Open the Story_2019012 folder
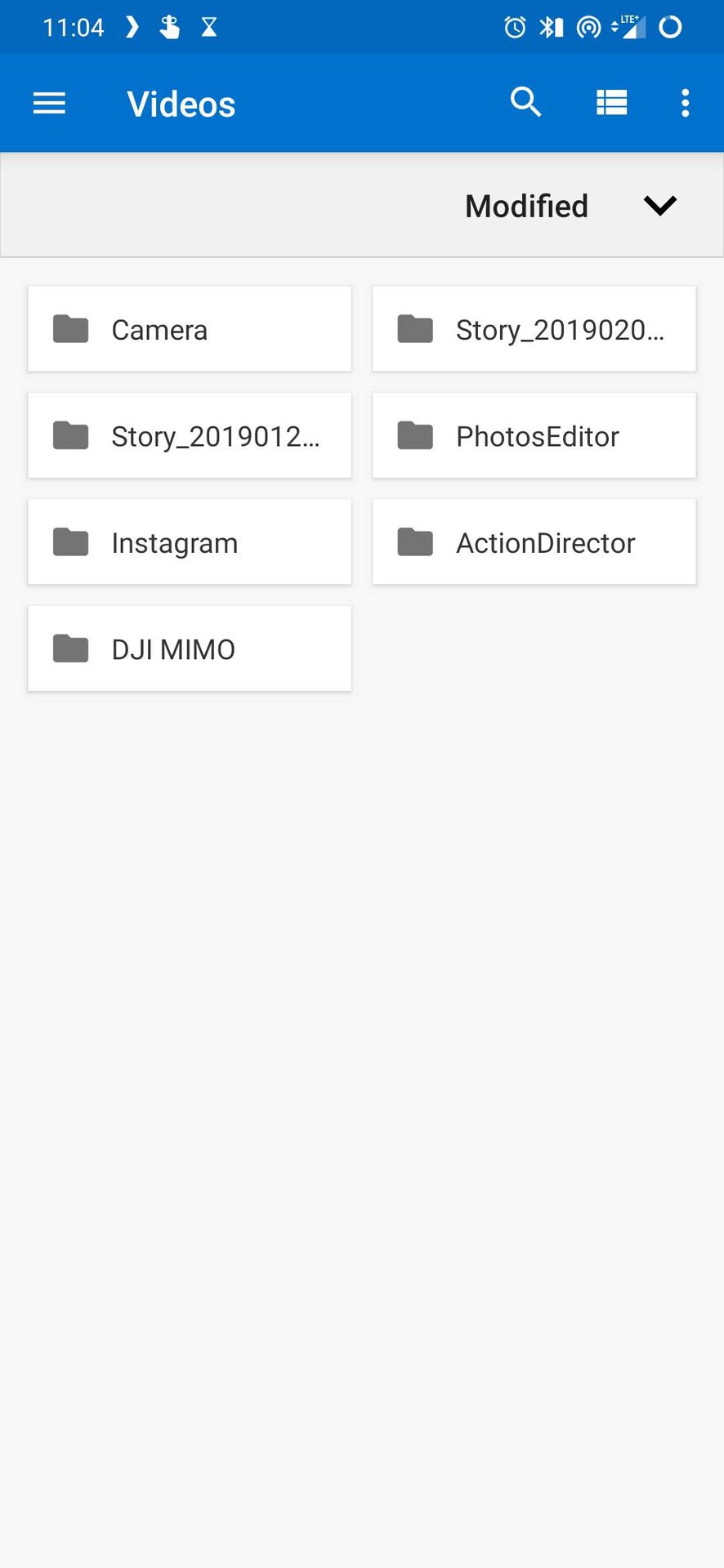This screenshot has width=724, height=1568. (190, 436)
